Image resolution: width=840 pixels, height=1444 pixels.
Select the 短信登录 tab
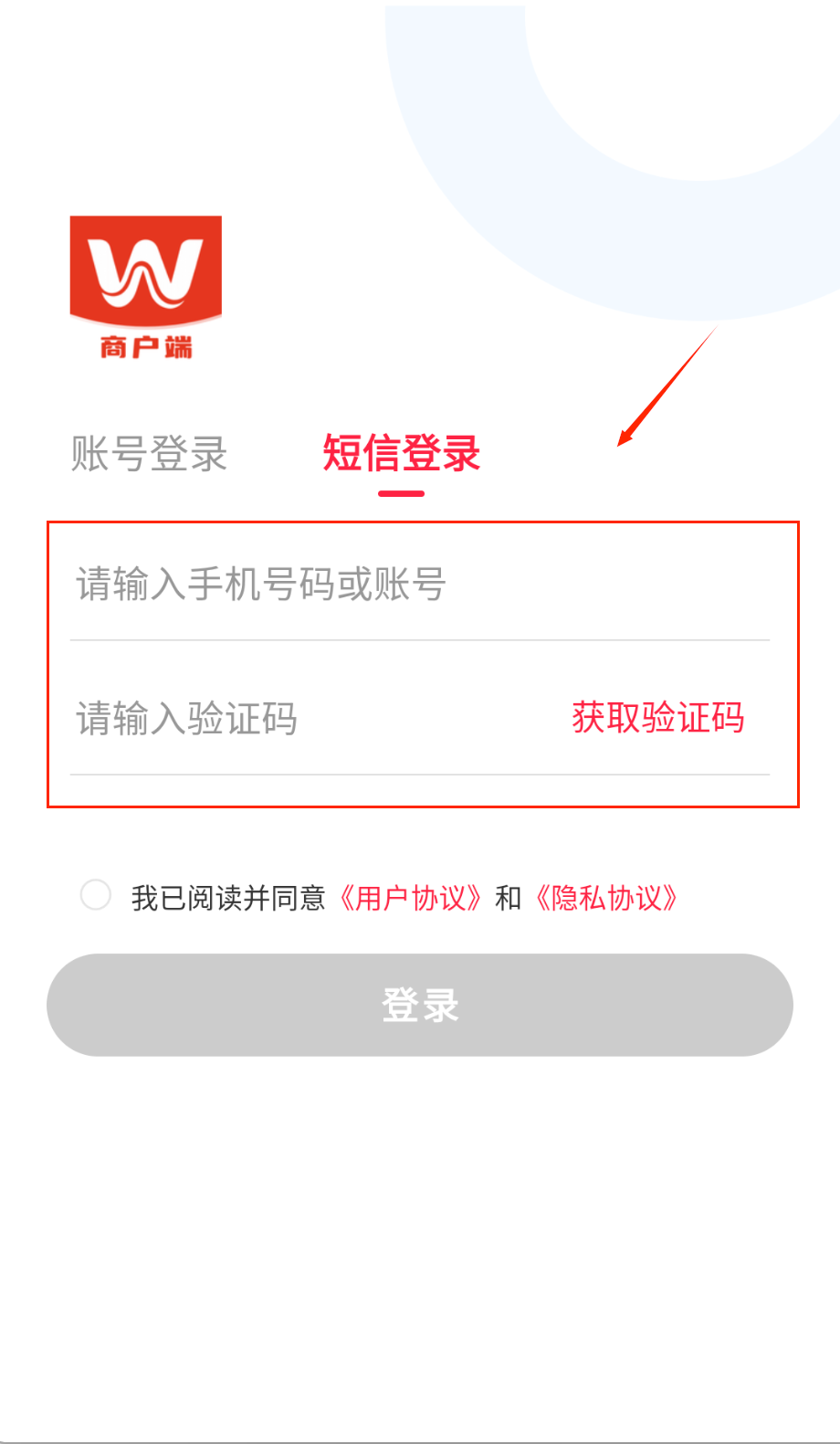click(401, 454)
